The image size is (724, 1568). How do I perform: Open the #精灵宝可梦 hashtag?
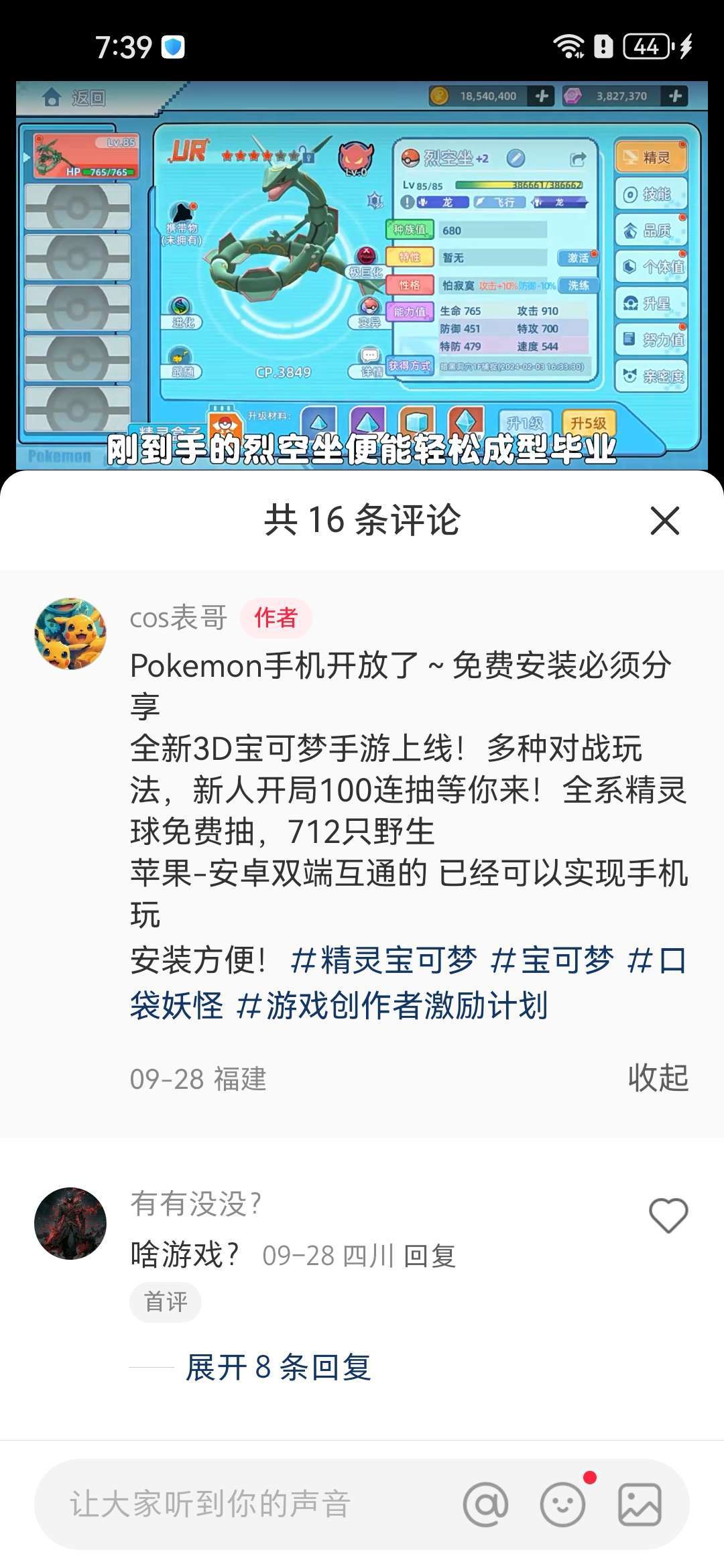[383, 960]
